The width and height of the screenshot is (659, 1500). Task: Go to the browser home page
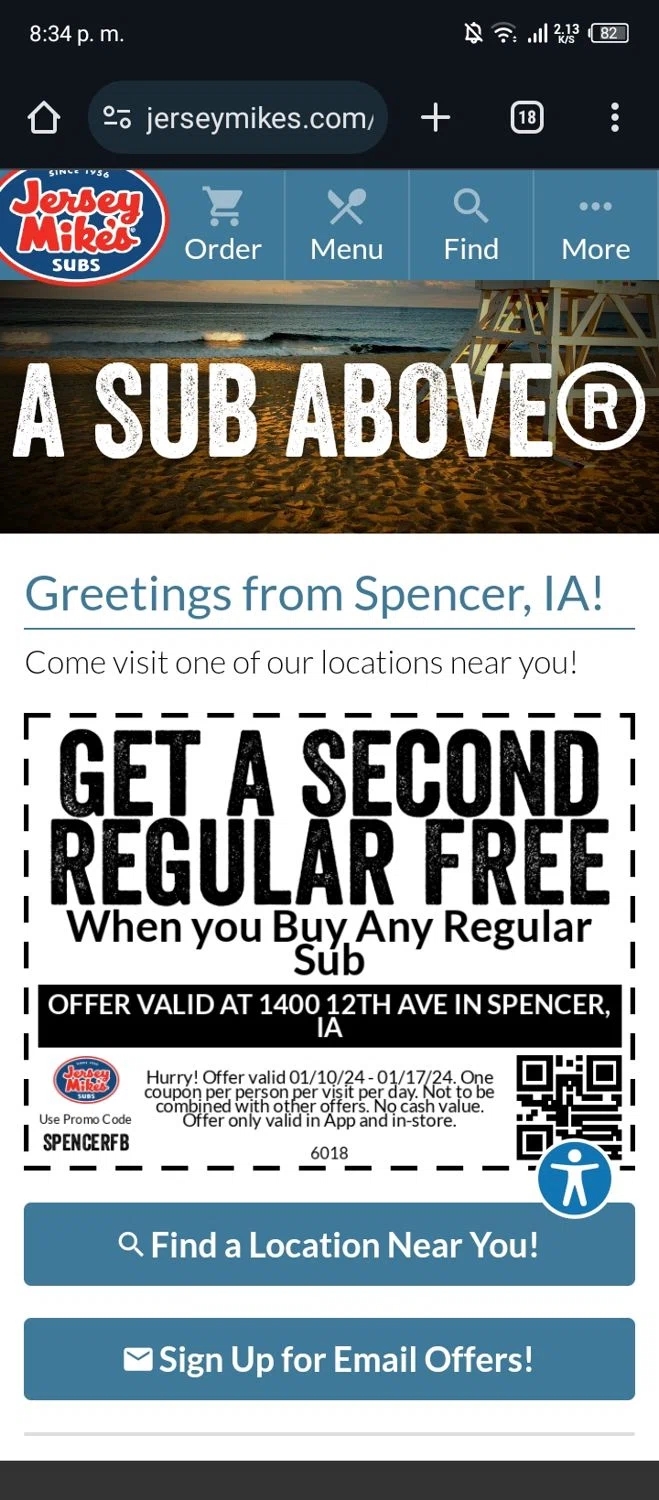pos(44,119)
